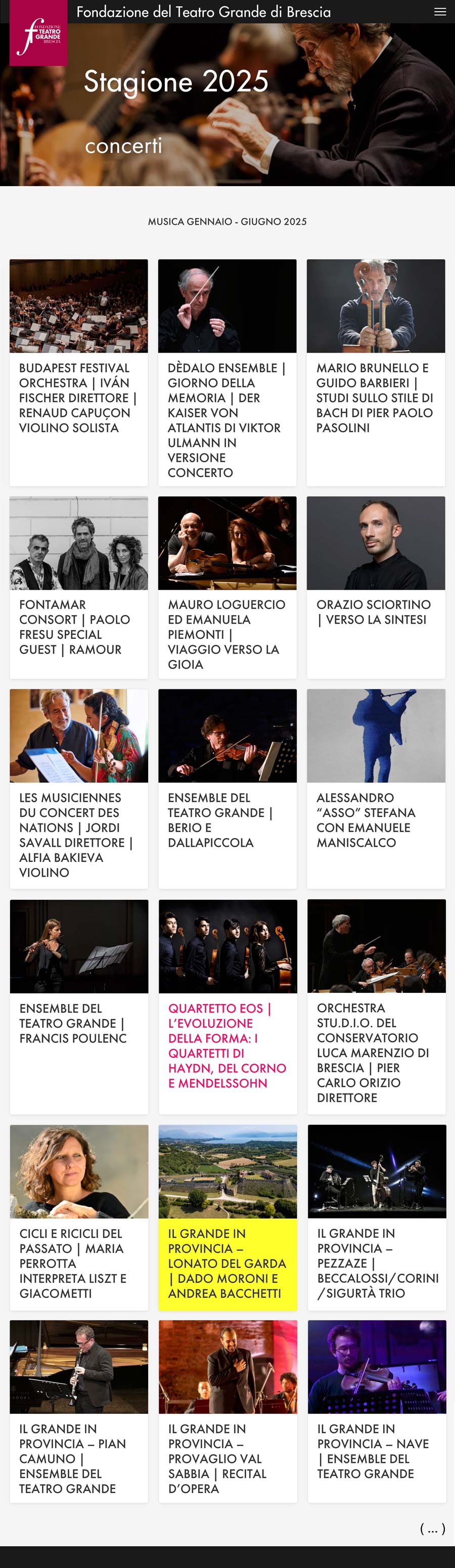Viewport: 455px width, 1568px height.
Task: Open Budapest Festival Orchestra concert card
Action: pos(78,371)
